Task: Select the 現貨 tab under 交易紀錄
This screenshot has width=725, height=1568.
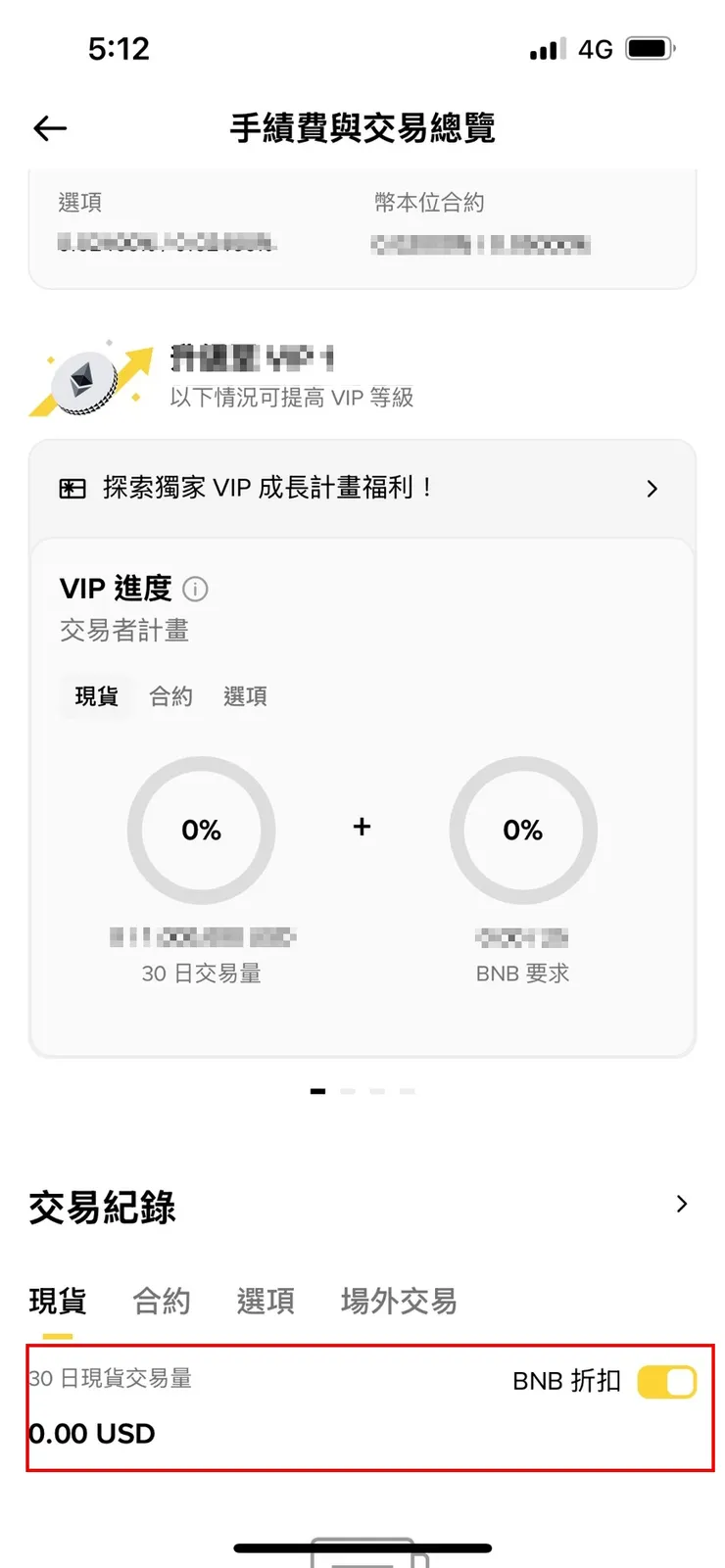Action: coord(57,1301)
